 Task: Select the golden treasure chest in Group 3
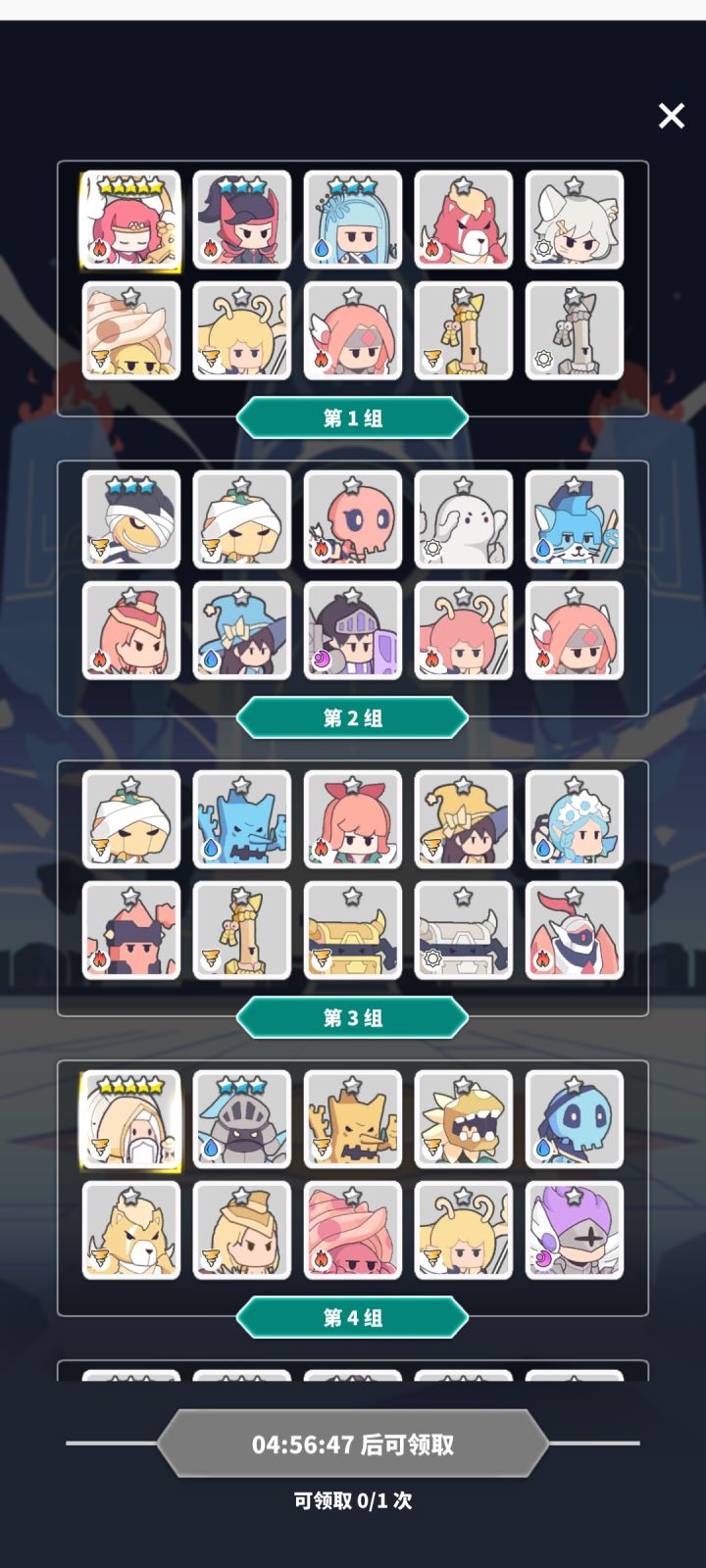click(352, 931)
